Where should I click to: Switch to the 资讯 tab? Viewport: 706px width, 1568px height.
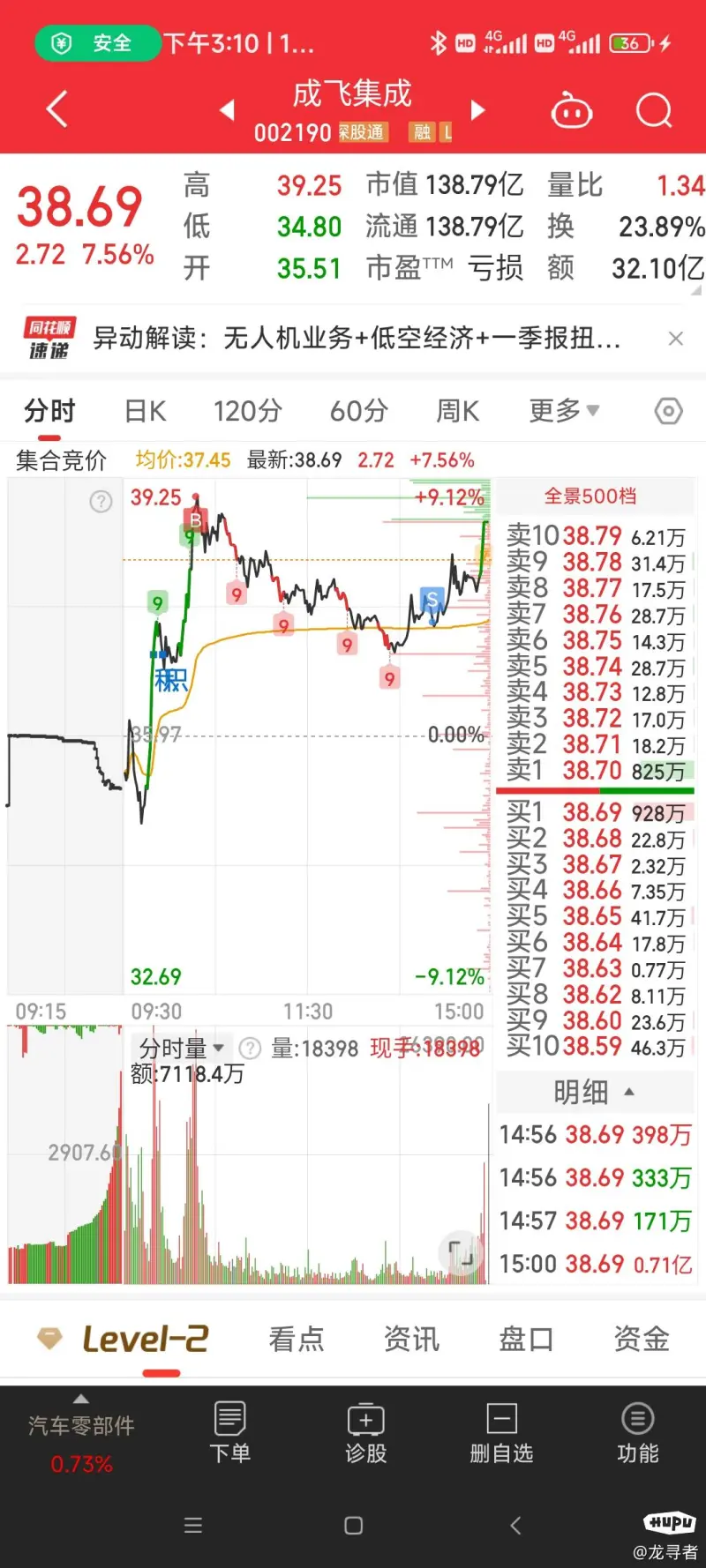(411, 1339)
